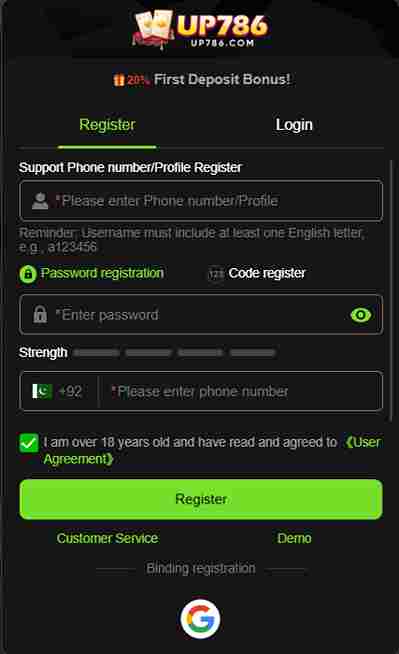The image size is (399, 654).
Task: Uncheck the over 18 agreement checkbox
Action: tap(29, 443)
